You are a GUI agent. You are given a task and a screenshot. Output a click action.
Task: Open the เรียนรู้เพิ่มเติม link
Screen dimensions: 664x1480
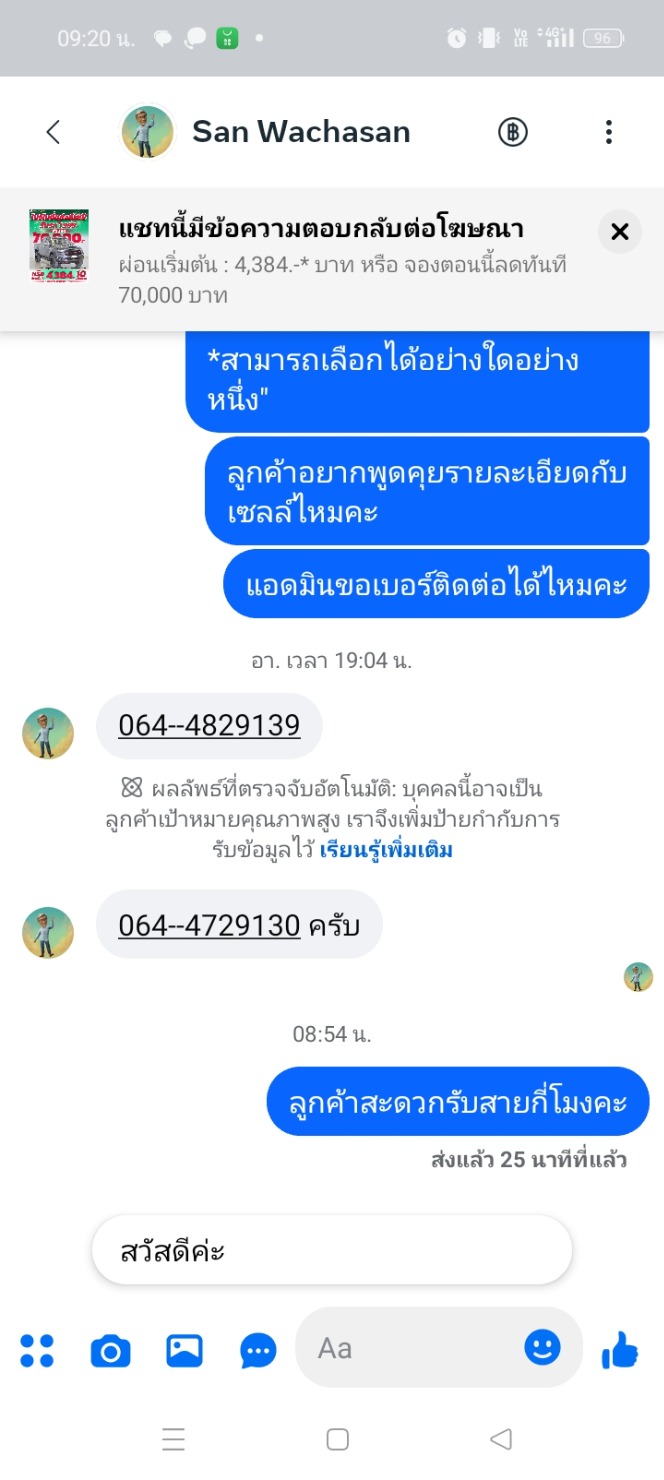pos(386,851)
